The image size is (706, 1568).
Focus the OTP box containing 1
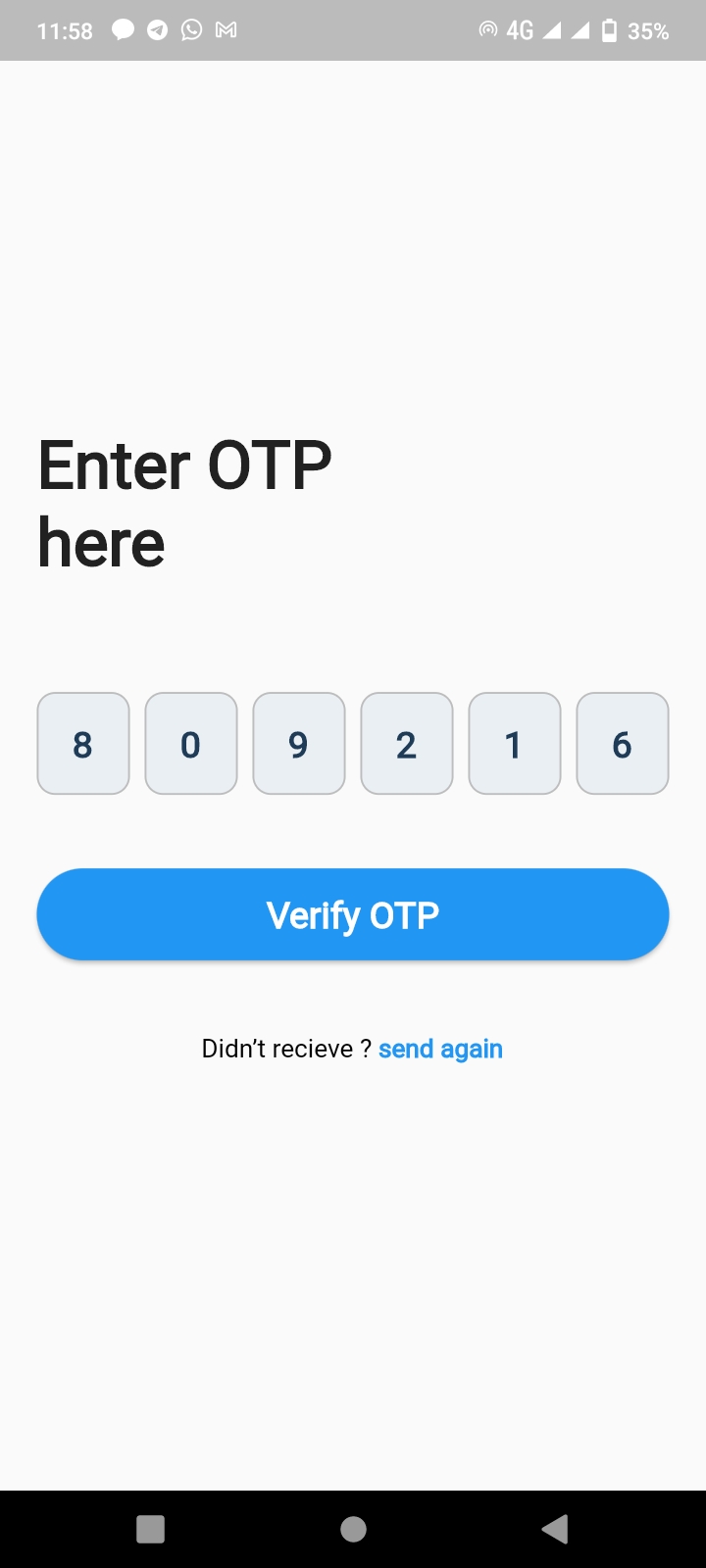tap(515, 744)
